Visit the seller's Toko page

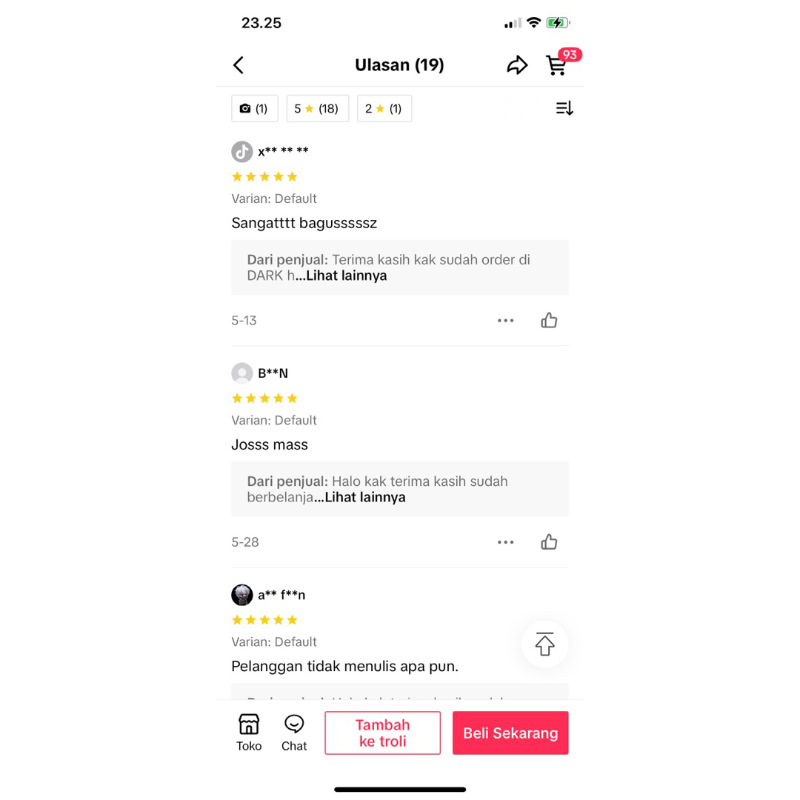click(249, 733)
